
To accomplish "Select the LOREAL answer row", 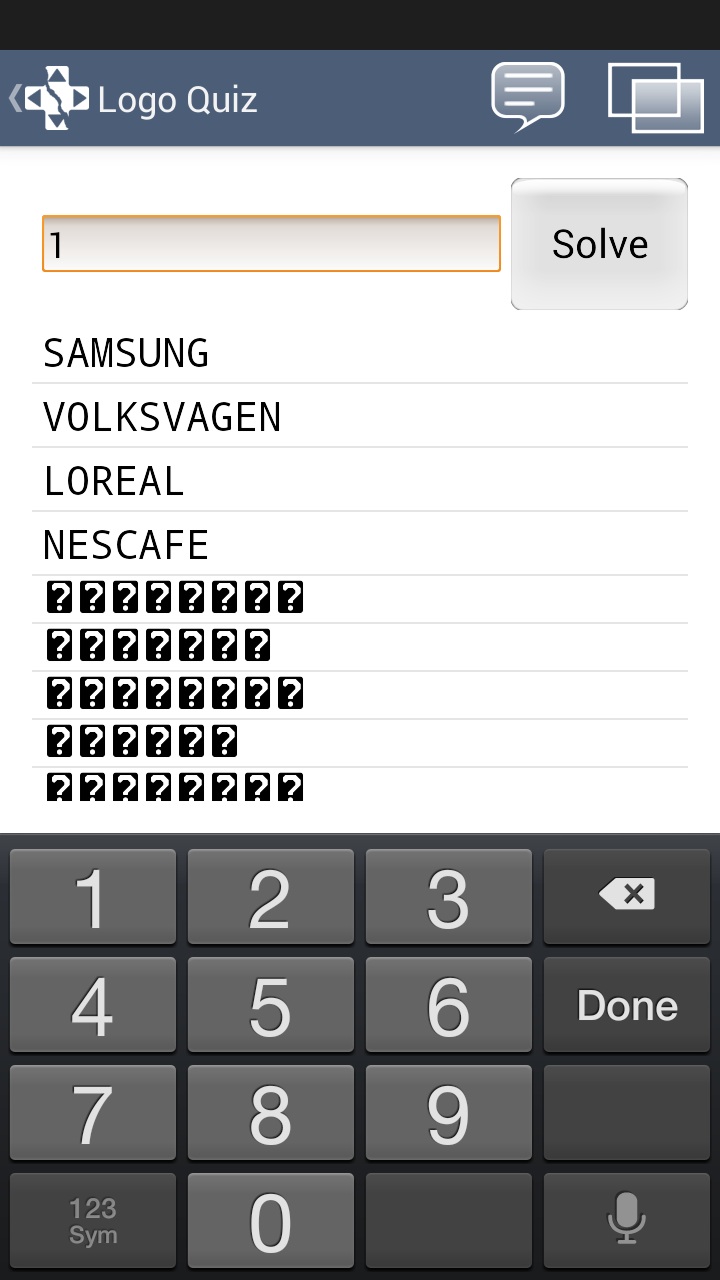I will (x=360, y=481).
